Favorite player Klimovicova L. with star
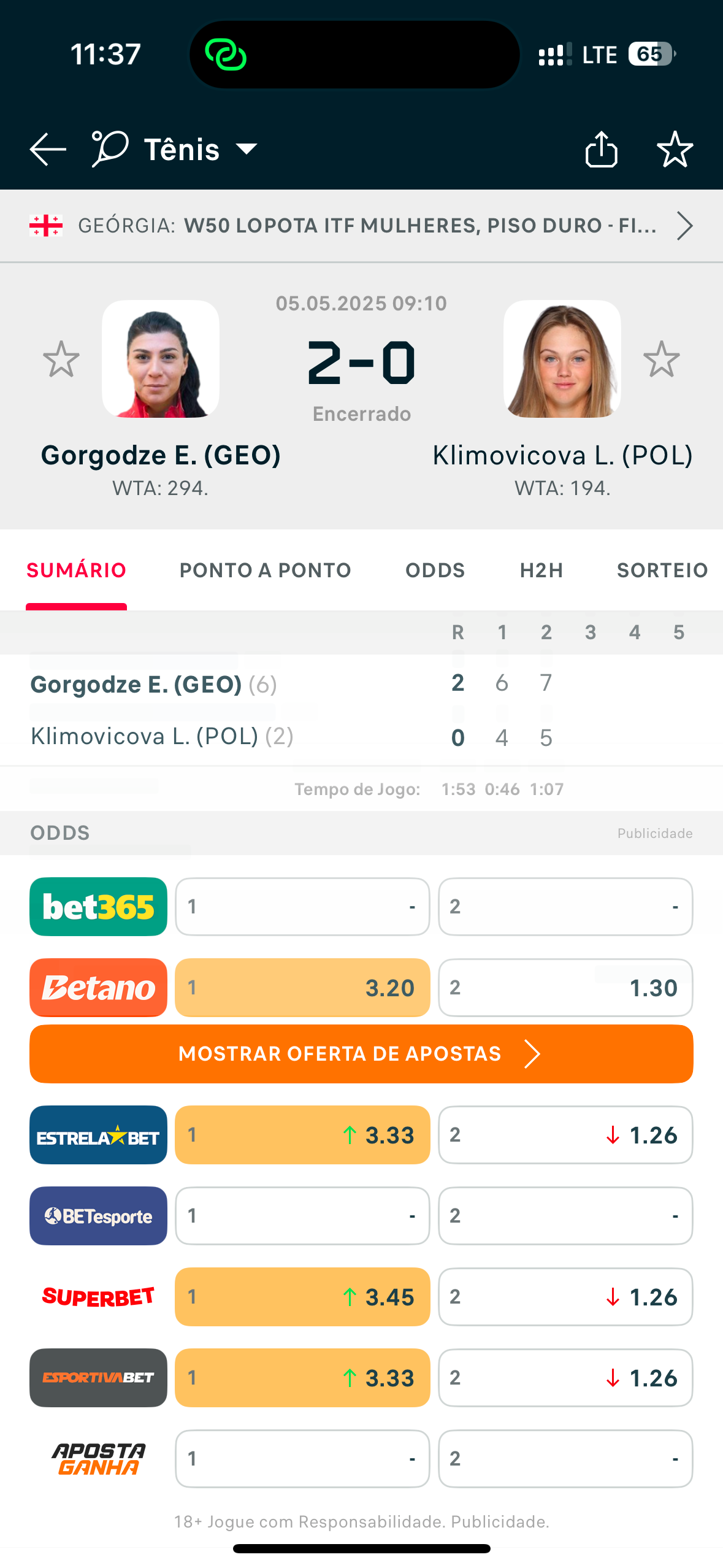 661,359
